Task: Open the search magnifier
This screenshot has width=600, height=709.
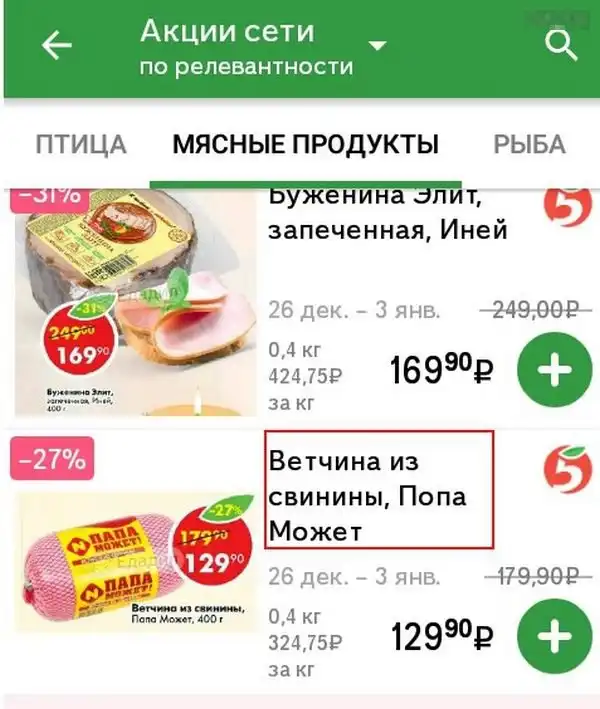Action: tap(561, 45)
